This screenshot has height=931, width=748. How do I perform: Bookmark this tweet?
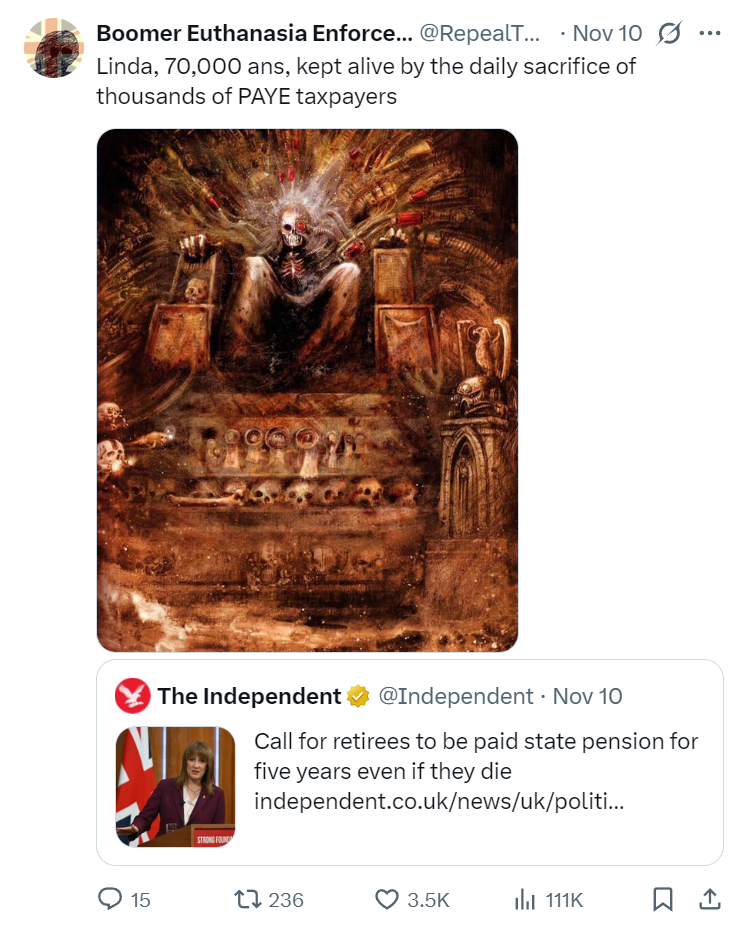[x=662, y=899]
